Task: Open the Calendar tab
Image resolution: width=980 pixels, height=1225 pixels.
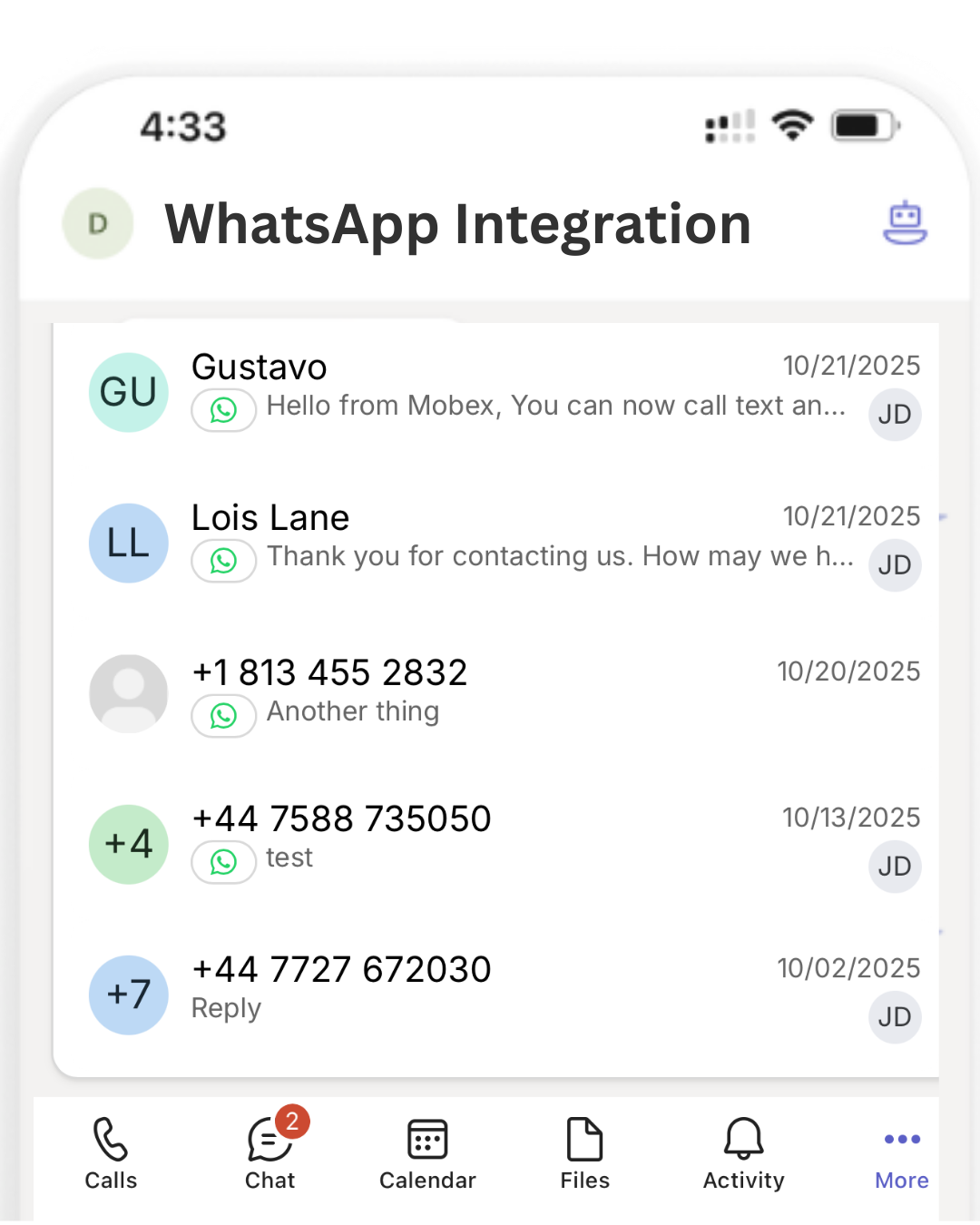Action: tap(427, 1154)
